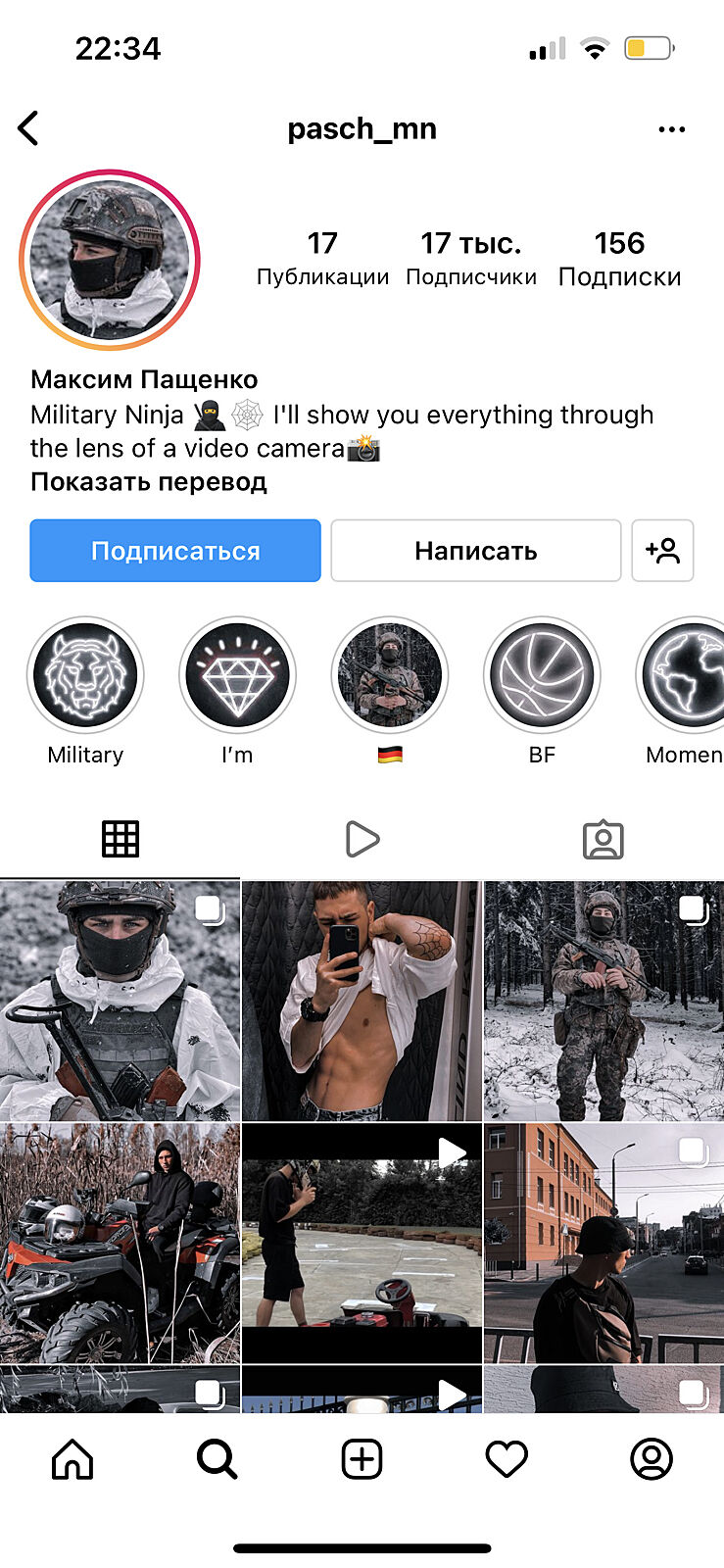Create a new post with plus icon
Image resolution: width=724 pixels, height=1568 pixels.
362,1459
